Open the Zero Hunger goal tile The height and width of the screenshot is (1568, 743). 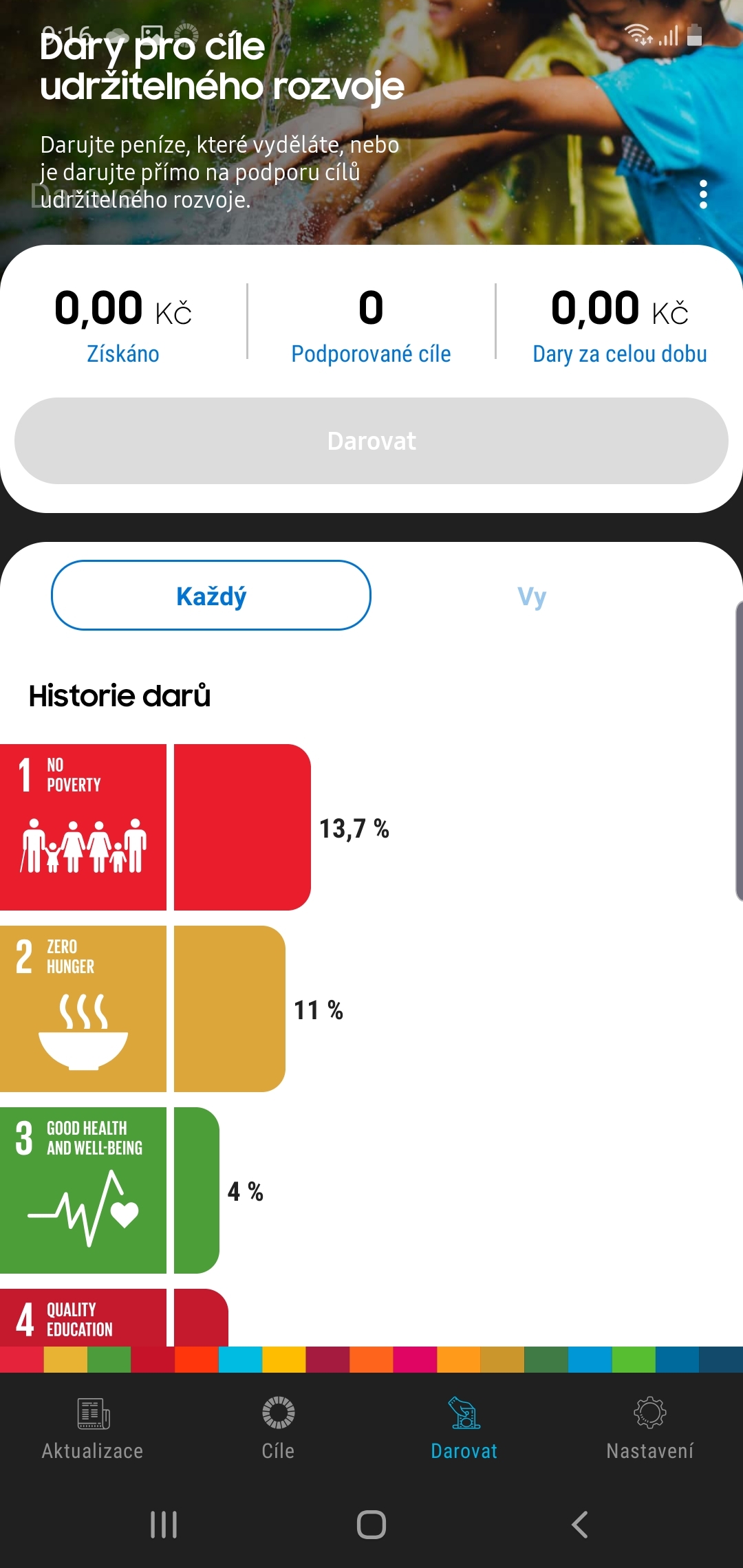(83, 1008)
